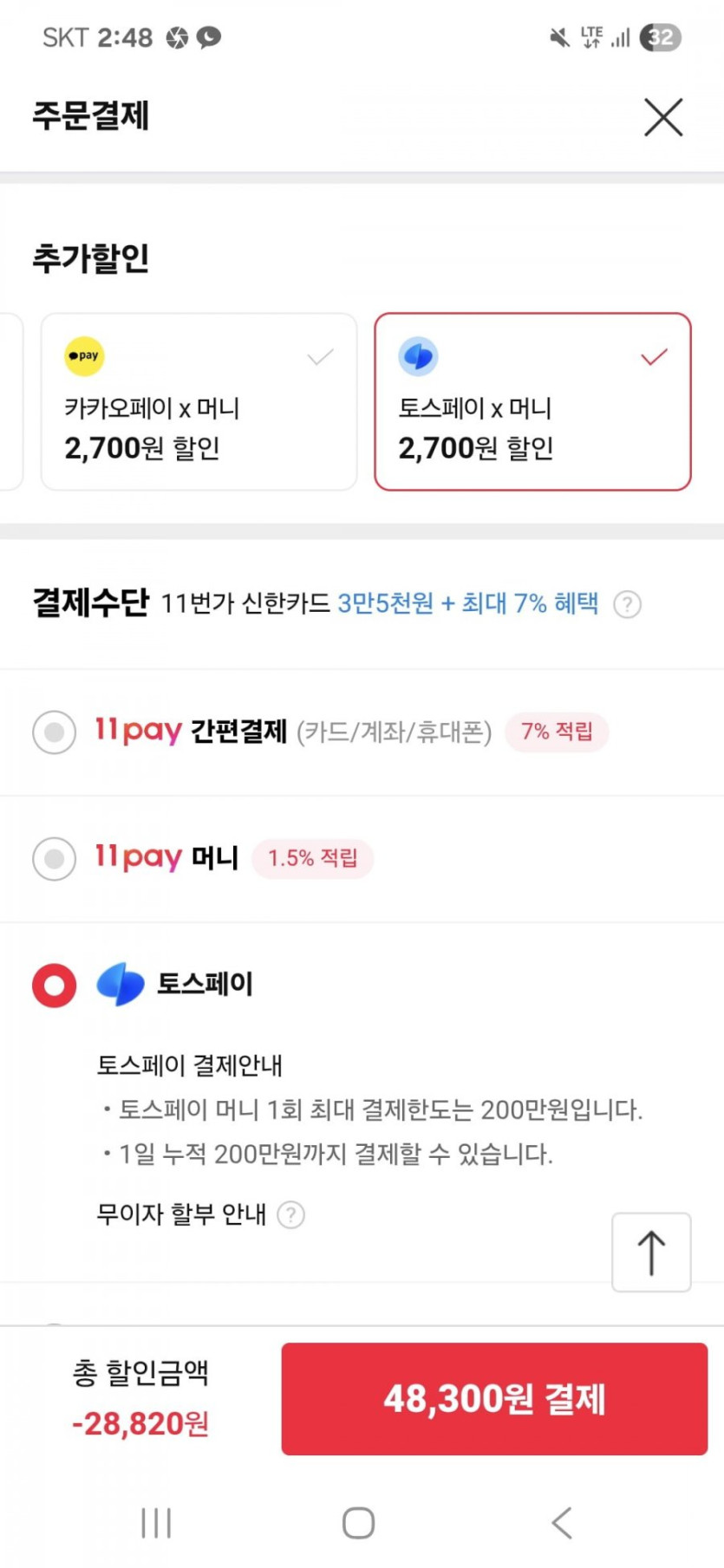The height and width of the screenshot is (1568, 724).
Task: Go back using the system back button
Action: (562, 1523)
